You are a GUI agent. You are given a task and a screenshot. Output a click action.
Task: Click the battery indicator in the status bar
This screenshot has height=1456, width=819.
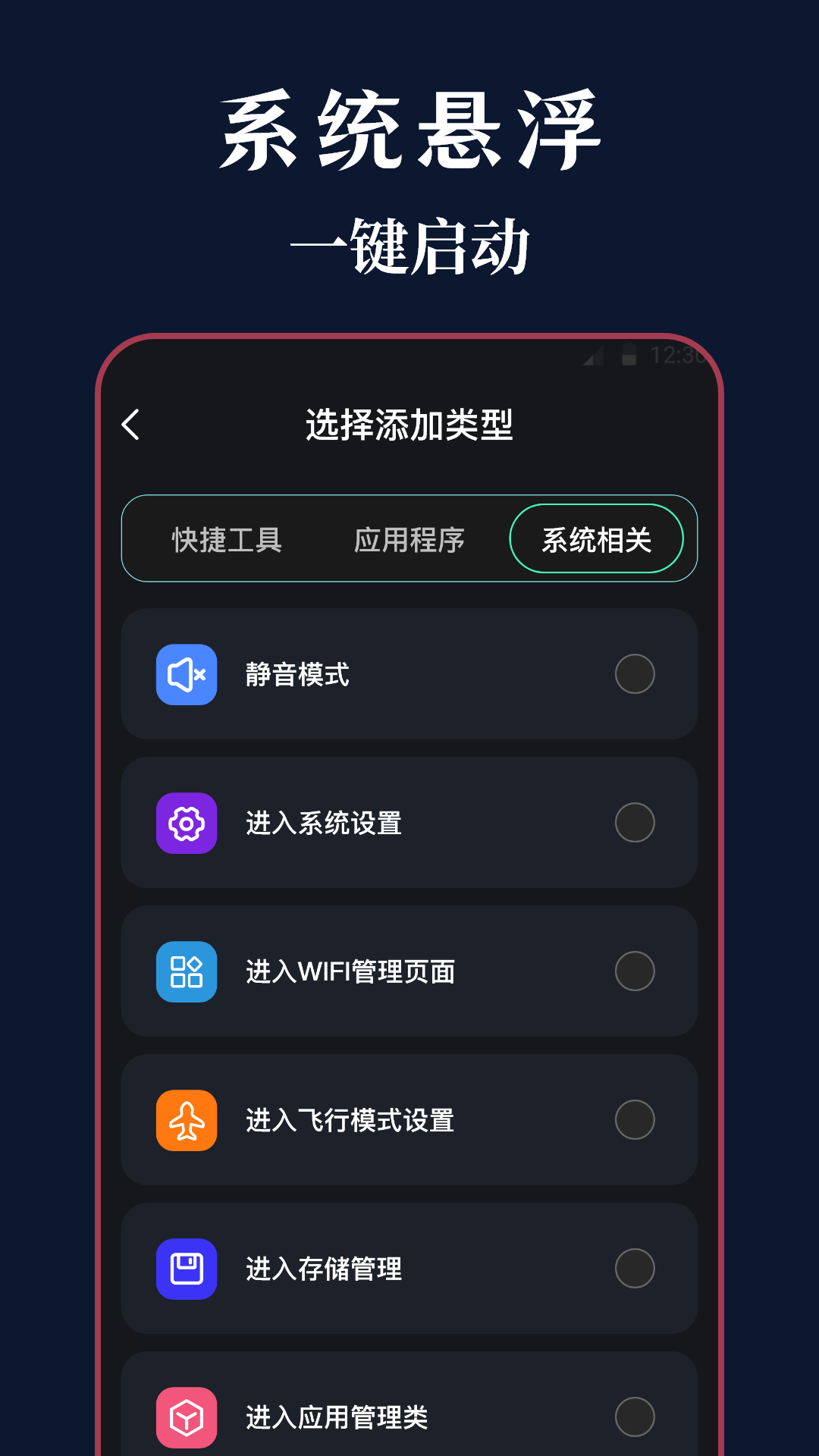[x=628, y=356]
